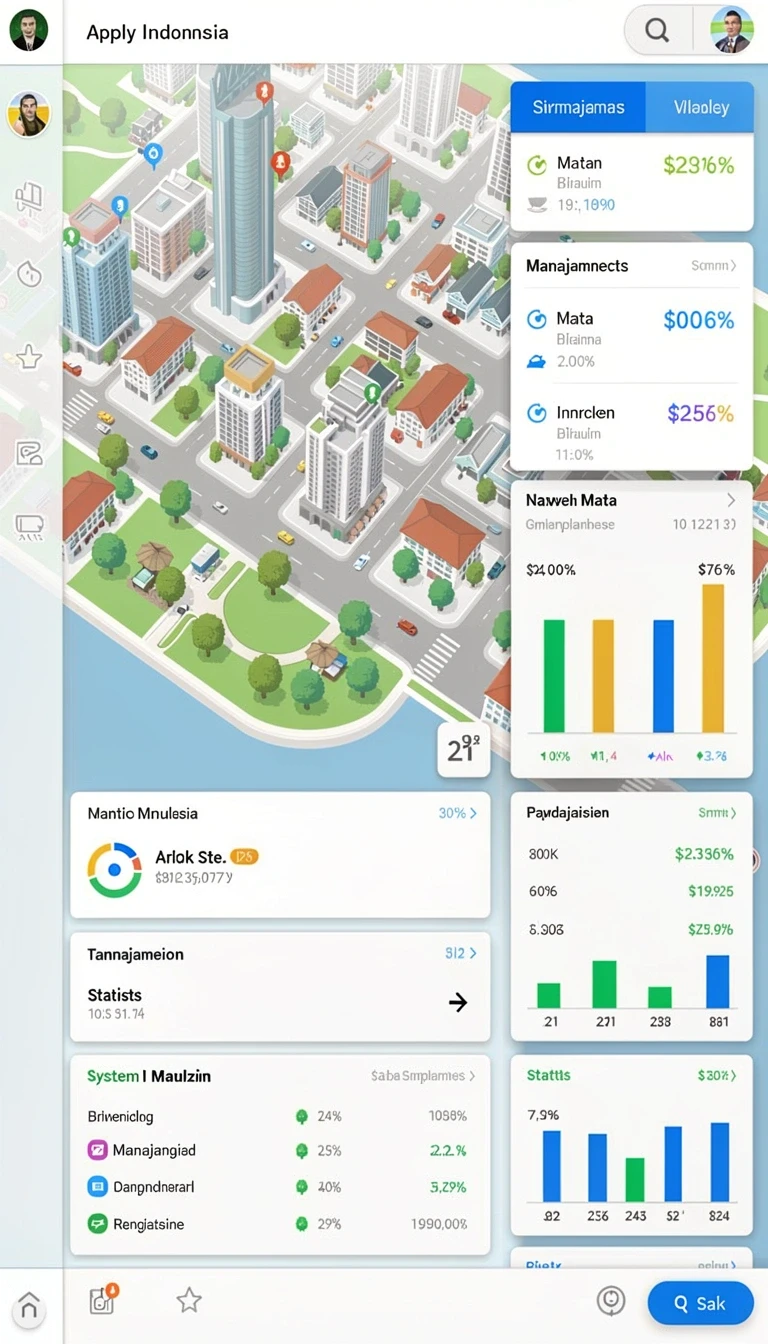This screenshot has width=768, height=1344.
Task: Open the $30% link in Stattis card
Action: tap(717, 1076)
